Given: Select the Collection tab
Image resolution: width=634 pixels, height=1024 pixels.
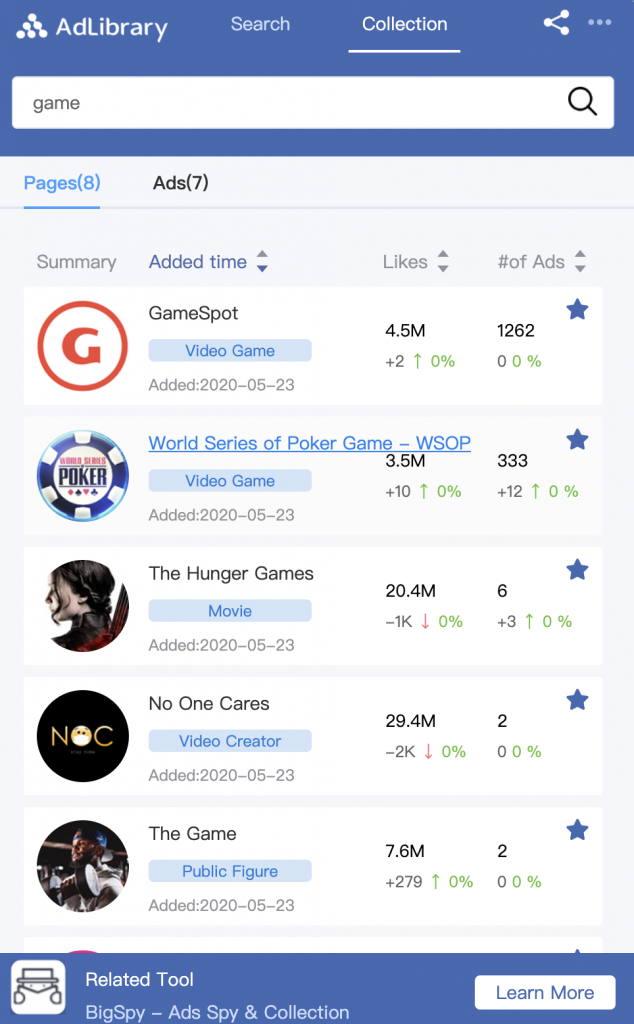Looking at the screenshot, I should (x=404, y=24).
